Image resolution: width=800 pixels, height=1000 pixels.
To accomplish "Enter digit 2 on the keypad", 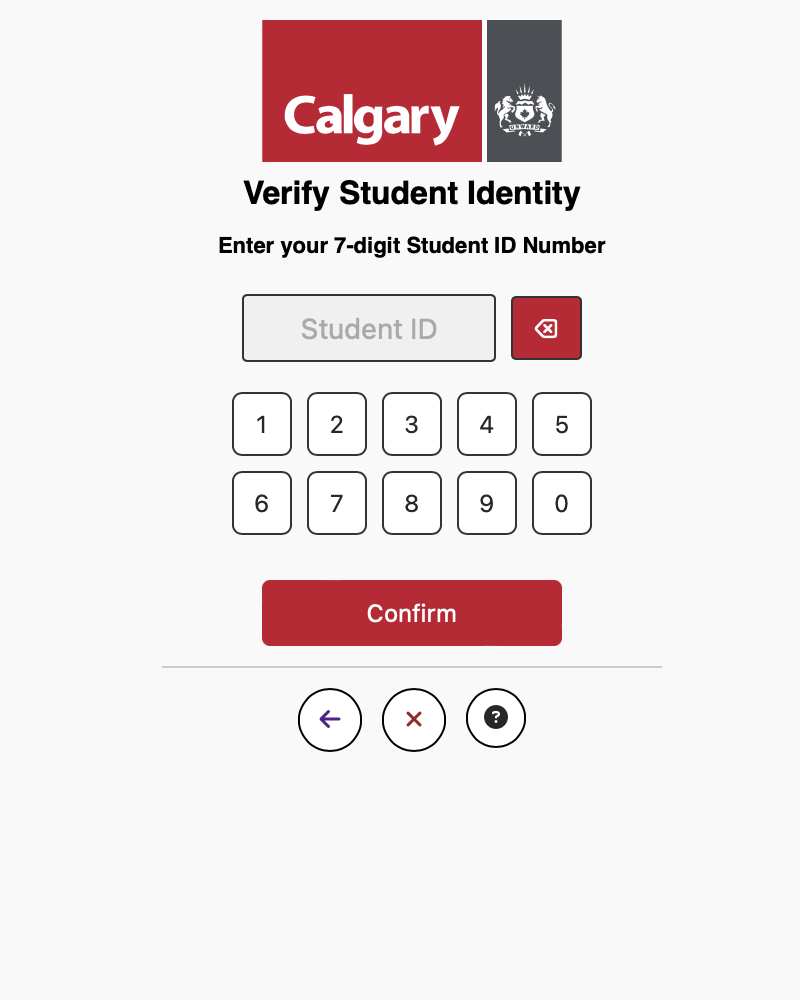I will (x=337, y=424).
